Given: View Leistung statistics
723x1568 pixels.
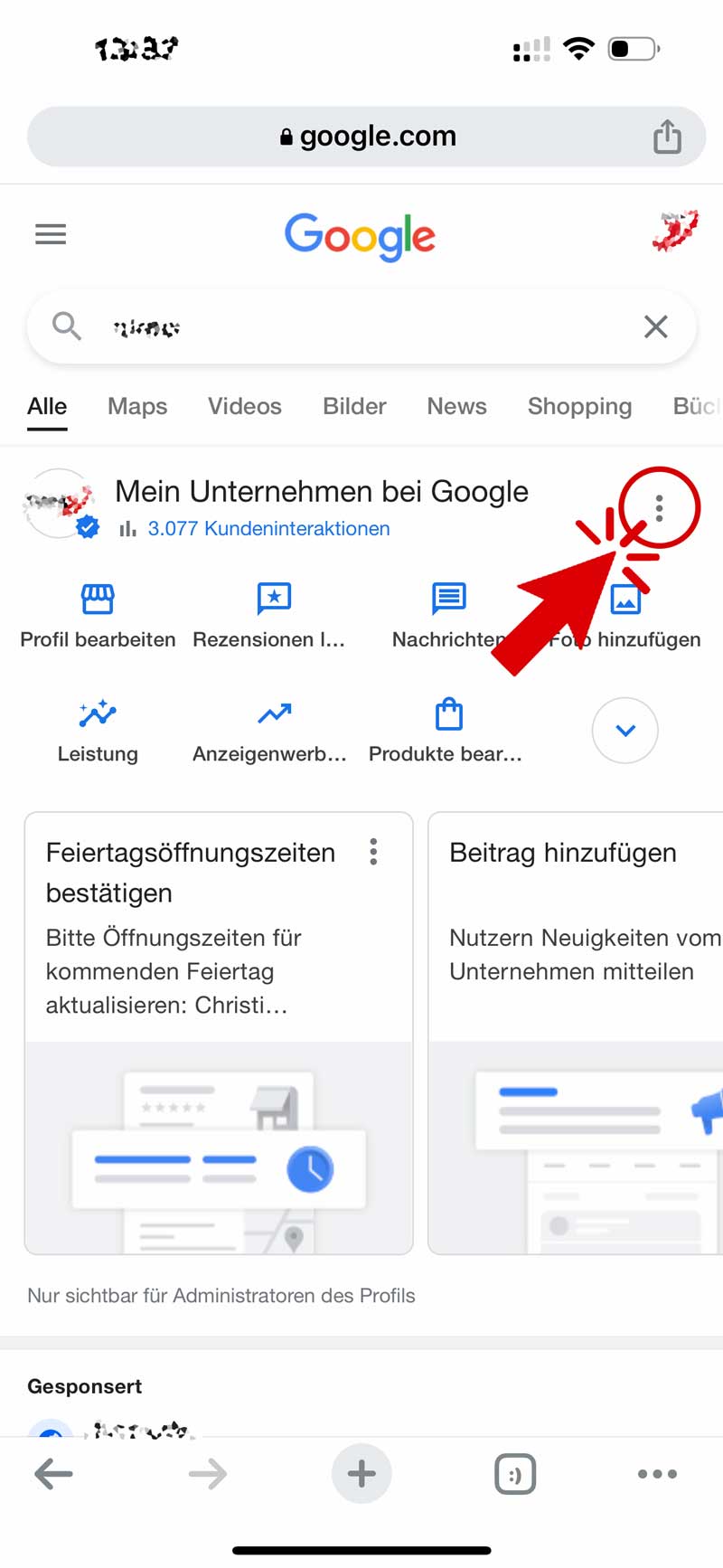Looking at the screenshot, I should pos(98,730).
